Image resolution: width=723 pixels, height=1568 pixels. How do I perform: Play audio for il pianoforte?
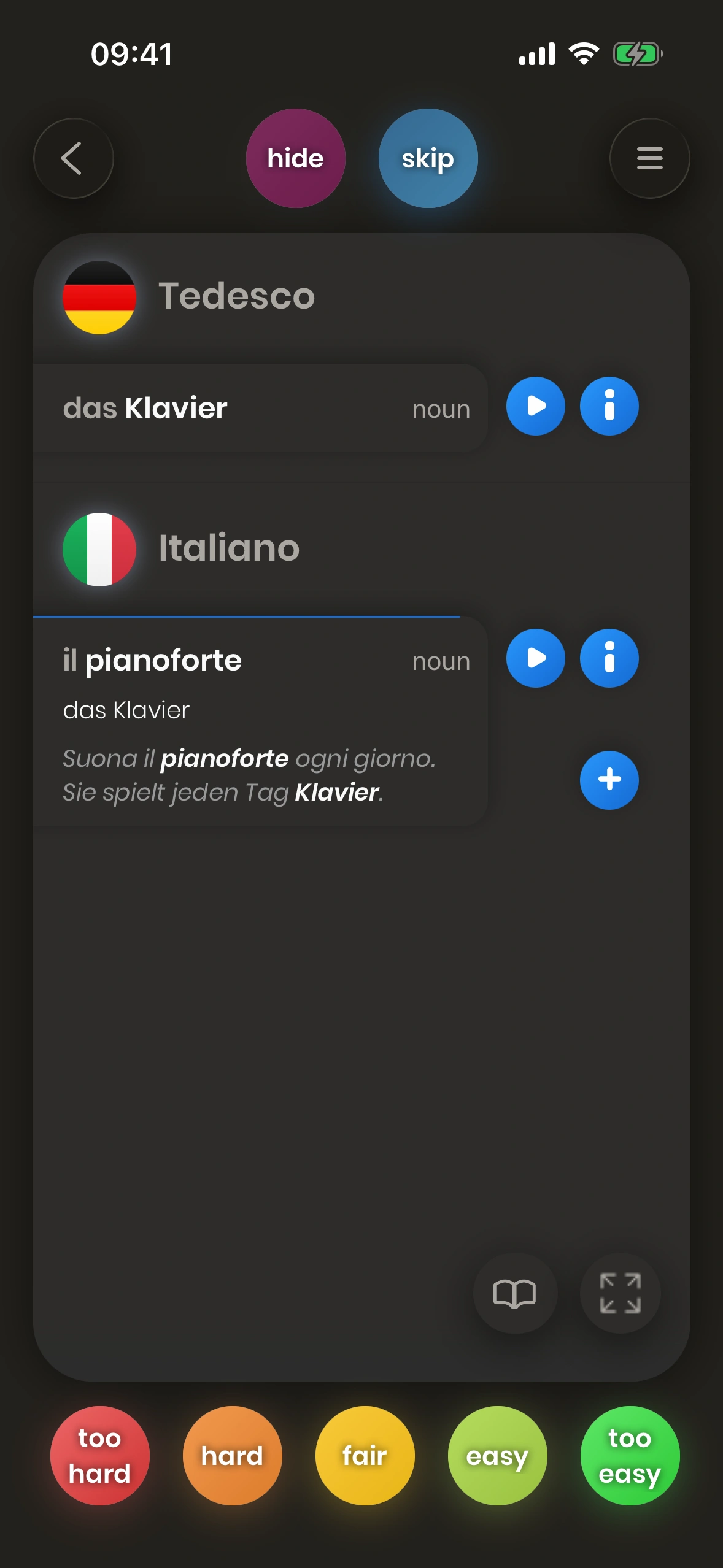pyautogui.click(x=535, y=658)
